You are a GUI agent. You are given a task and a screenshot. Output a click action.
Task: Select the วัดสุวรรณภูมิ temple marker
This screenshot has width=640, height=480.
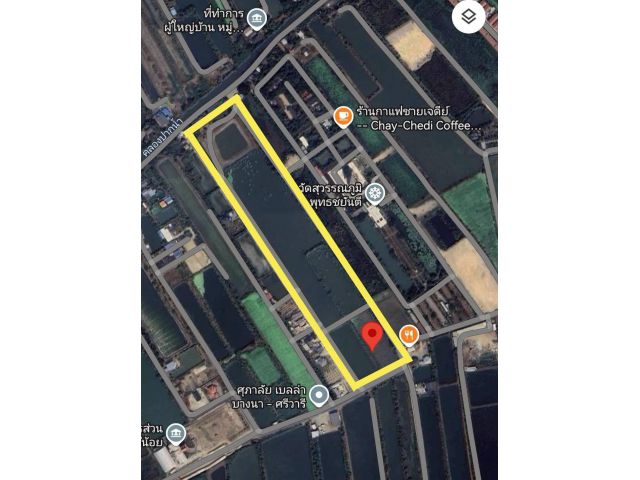point(374,194)
